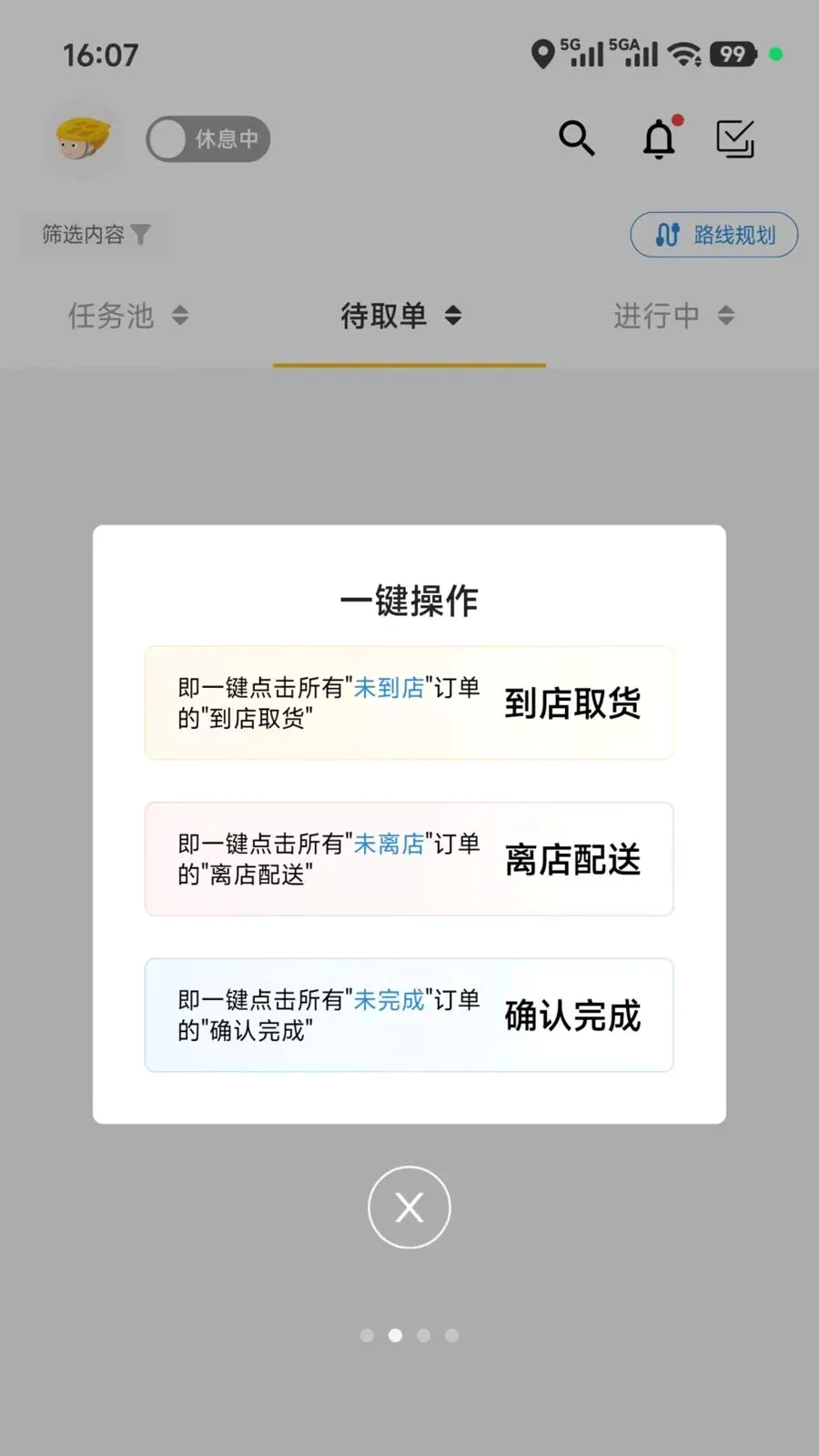819x1456 pixels.
Task: Select the 离店配送 one-key action
Action: click(409, 859)
